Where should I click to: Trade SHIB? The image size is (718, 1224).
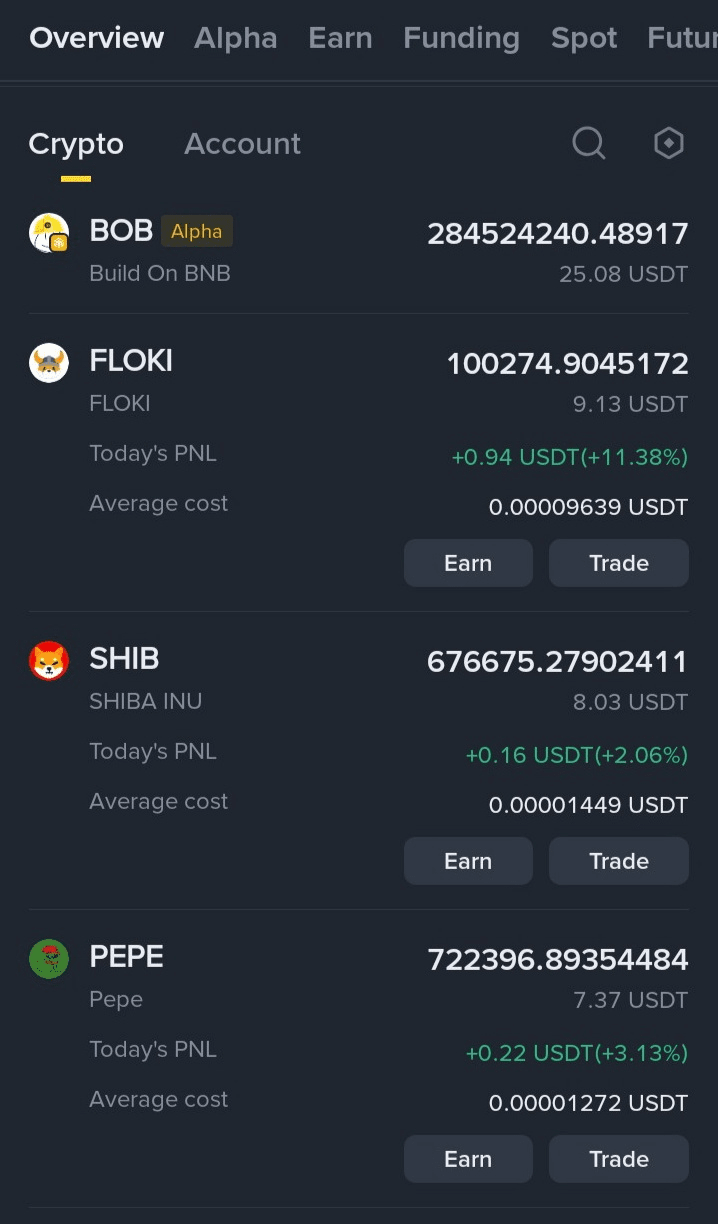[x=618, y=861]
